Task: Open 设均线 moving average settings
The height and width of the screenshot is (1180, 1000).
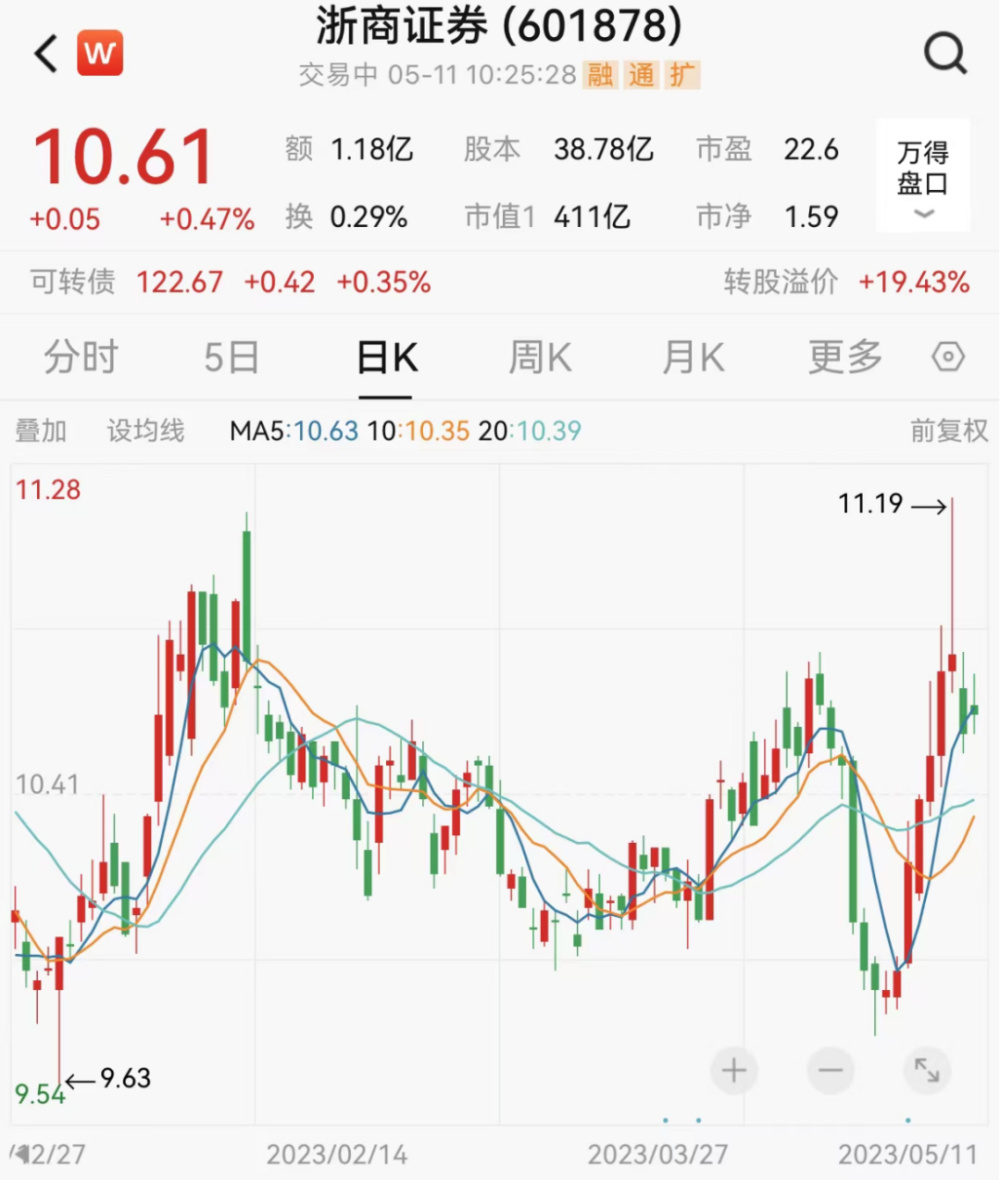Action: pyautogui.click(x=146, y=431)
